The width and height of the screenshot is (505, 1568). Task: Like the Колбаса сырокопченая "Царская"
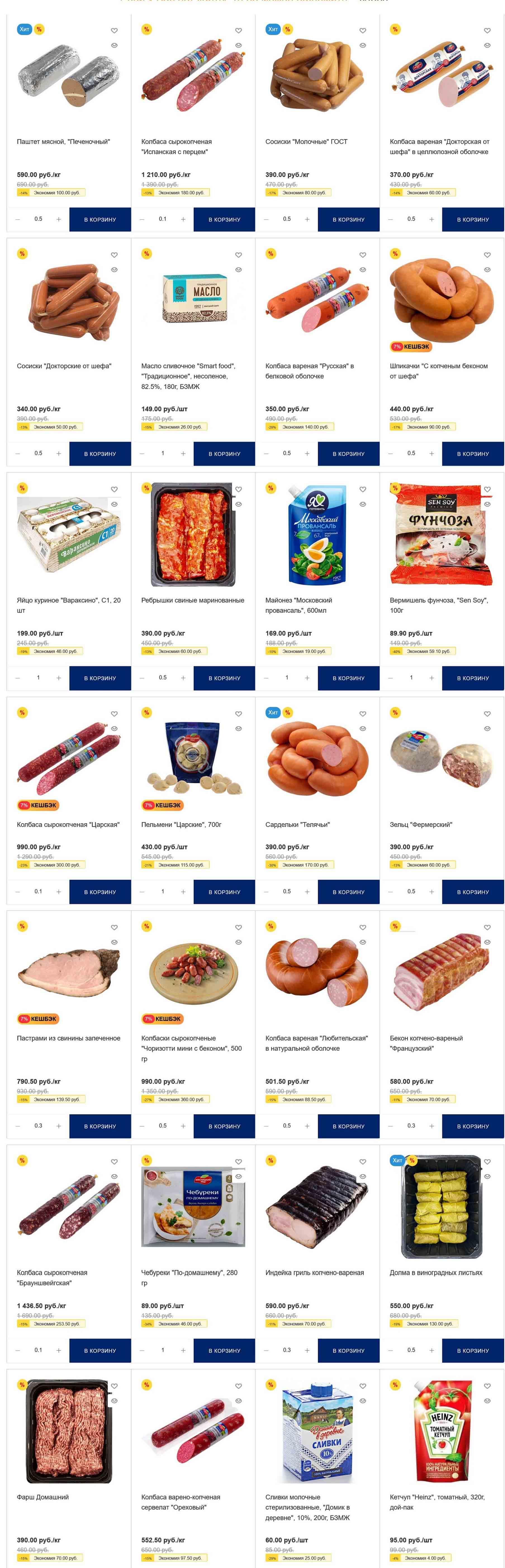[114, 713]
